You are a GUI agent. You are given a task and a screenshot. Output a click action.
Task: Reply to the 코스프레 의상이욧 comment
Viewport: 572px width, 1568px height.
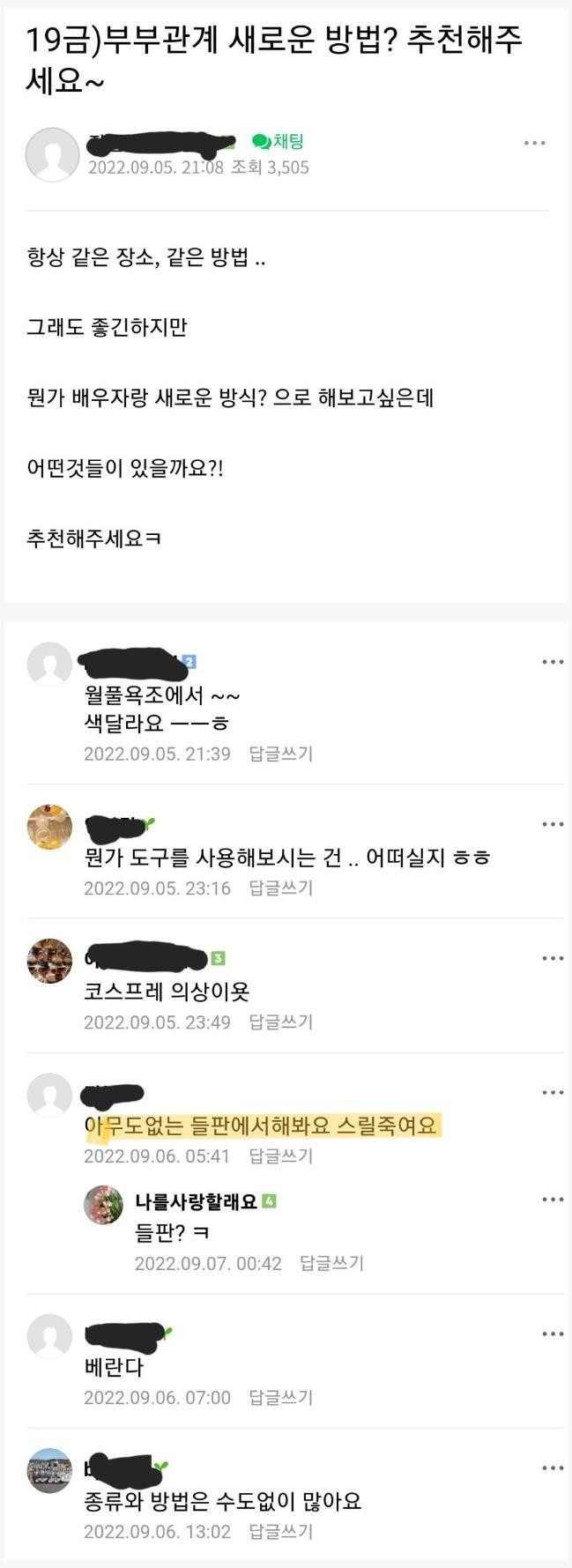[x=280, y=1022]
